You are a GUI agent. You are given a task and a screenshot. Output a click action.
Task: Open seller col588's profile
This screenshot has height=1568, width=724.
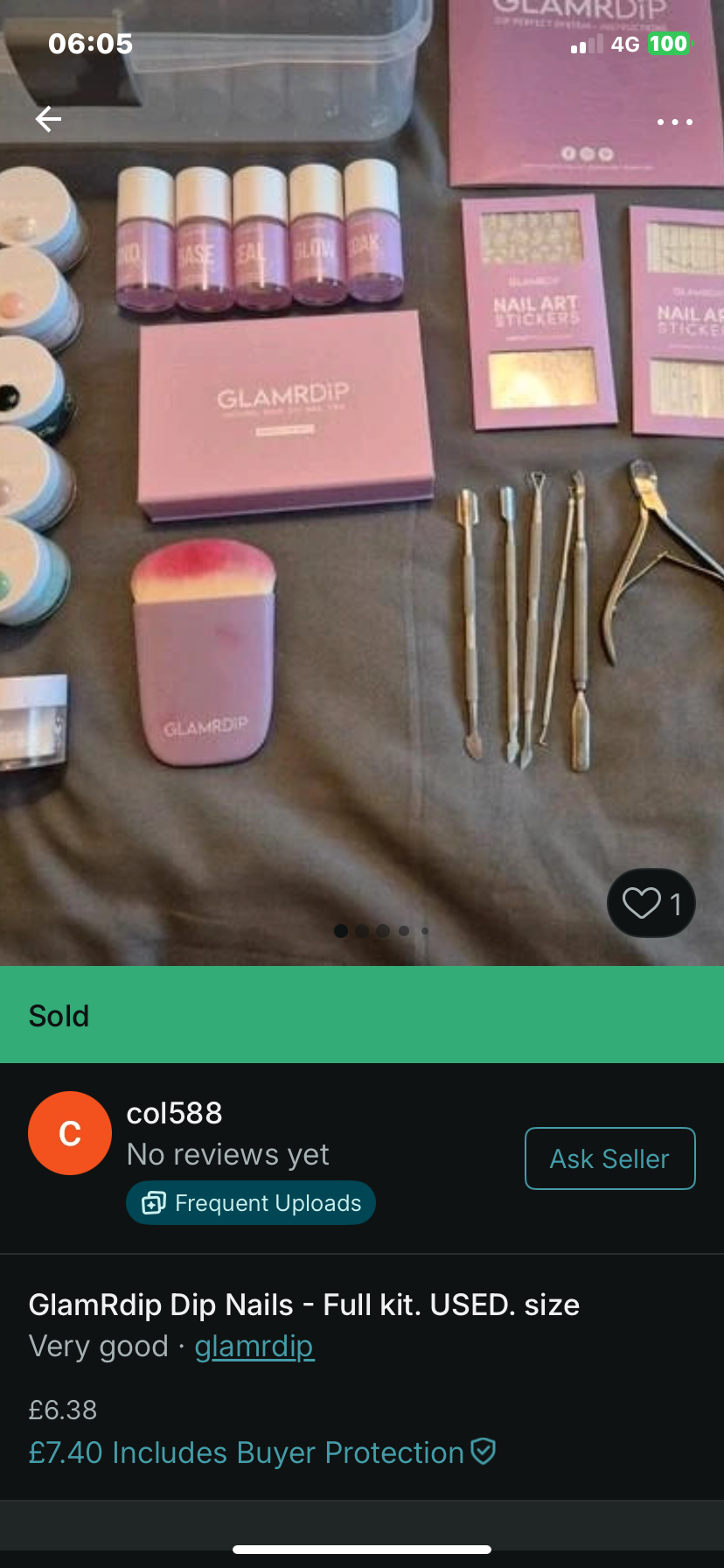click(174, 1113)
